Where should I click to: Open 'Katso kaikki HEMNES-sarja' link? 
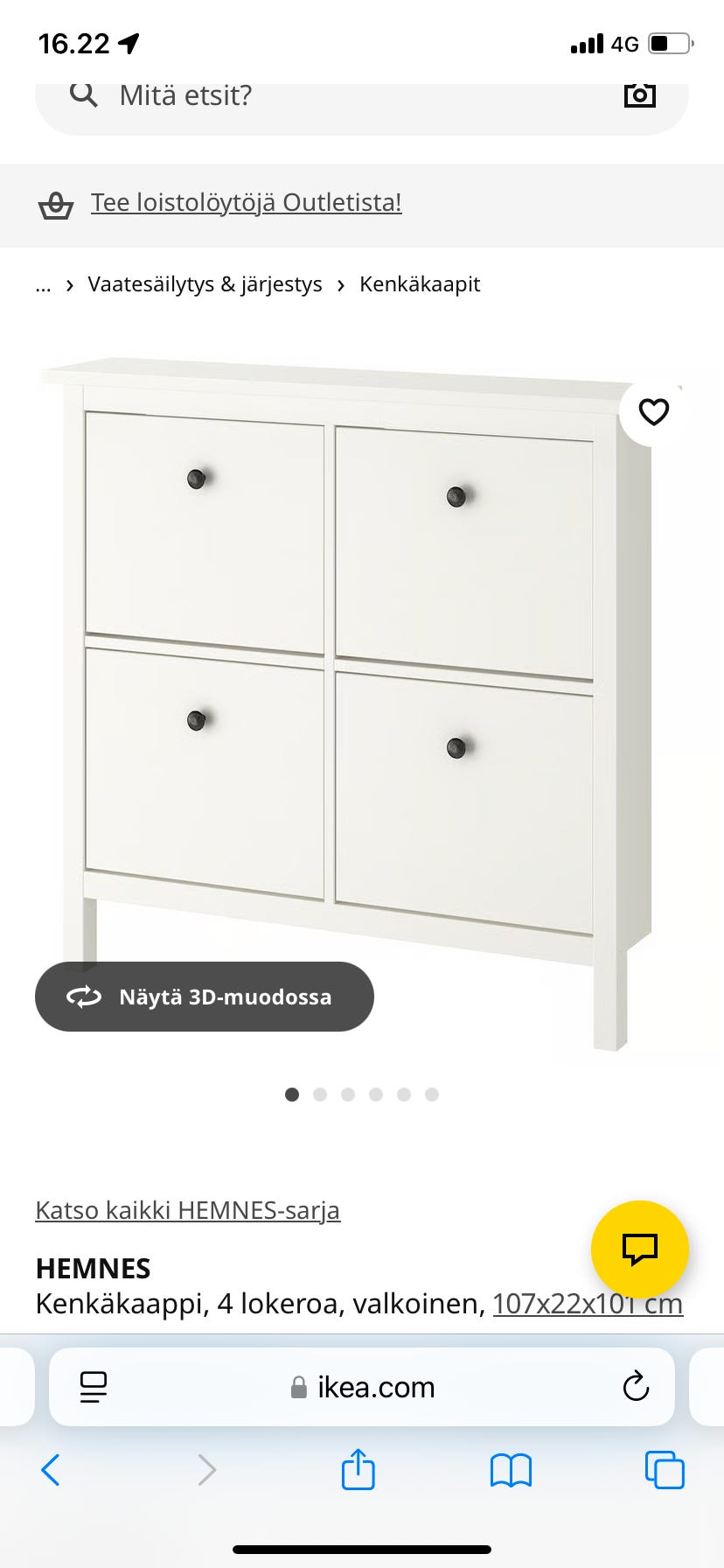point(187,1210)
